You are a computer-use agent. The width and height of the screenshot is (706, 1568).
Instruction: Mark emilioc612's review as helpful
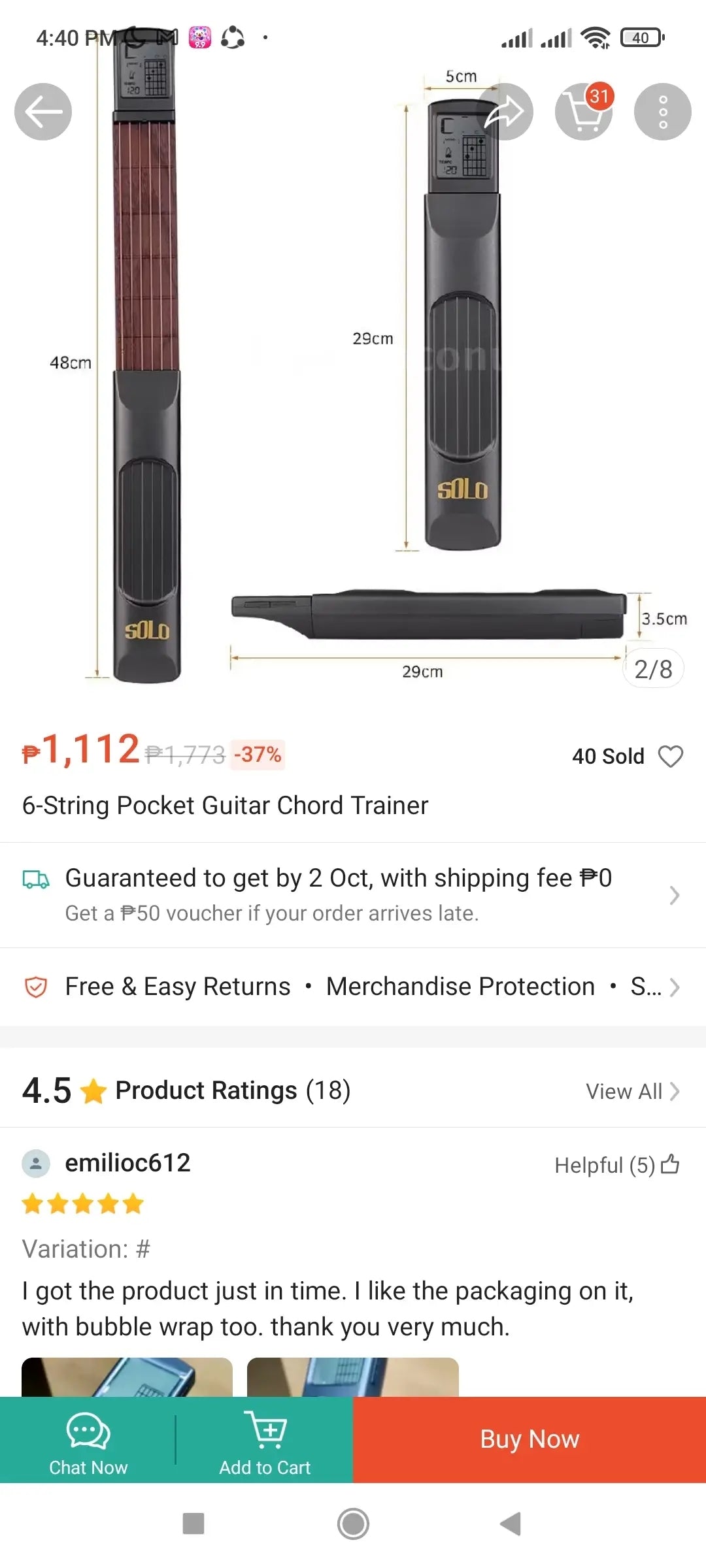(670, 1164)
